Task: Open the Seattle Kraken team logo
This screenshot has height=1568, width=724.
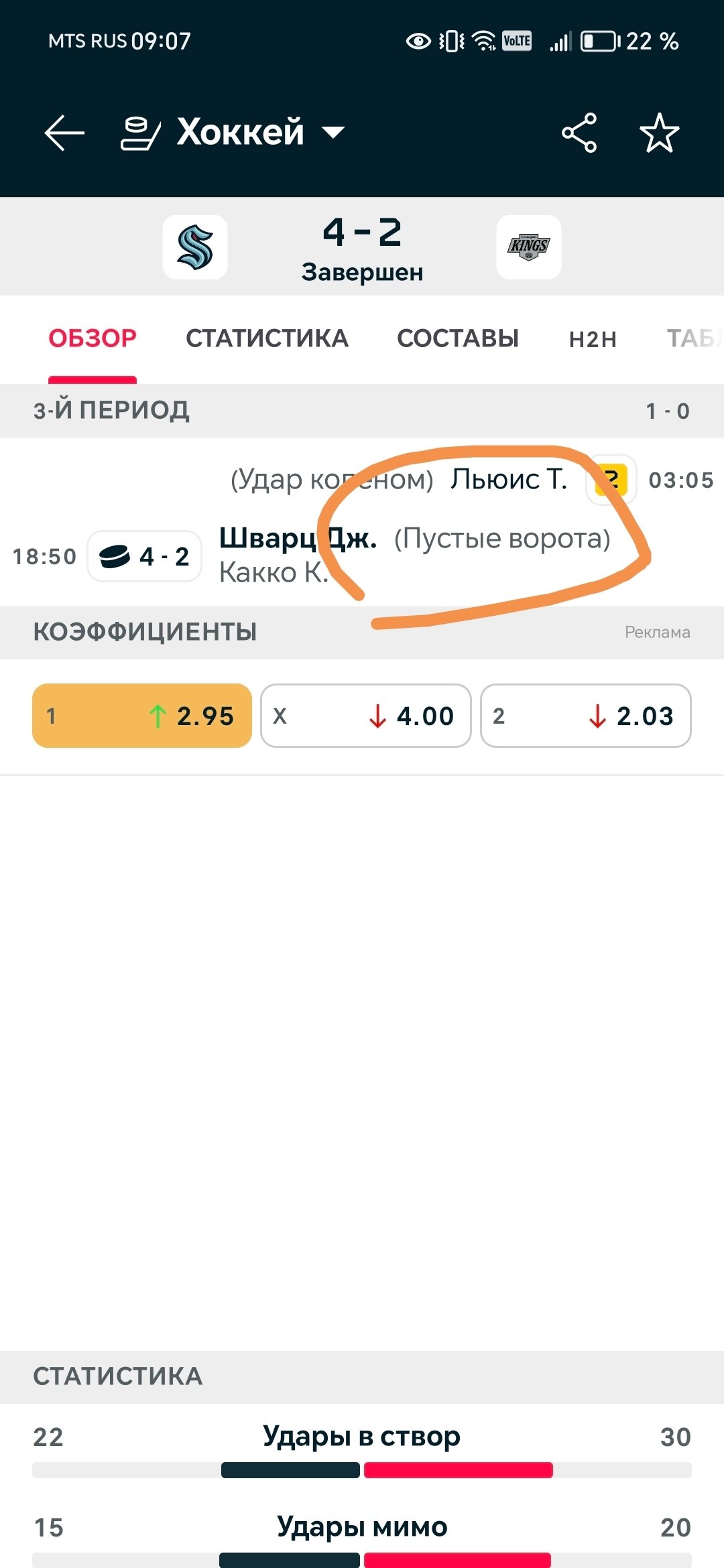Action: pos(195,247)
